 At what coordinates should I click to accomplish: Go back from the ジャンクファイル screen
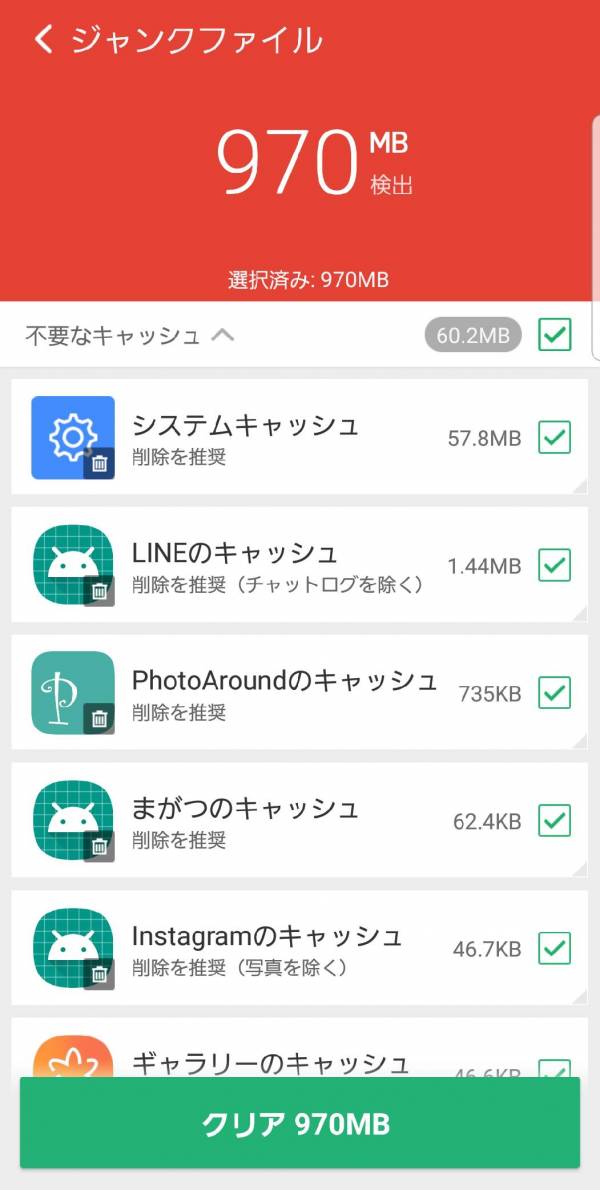43,39
